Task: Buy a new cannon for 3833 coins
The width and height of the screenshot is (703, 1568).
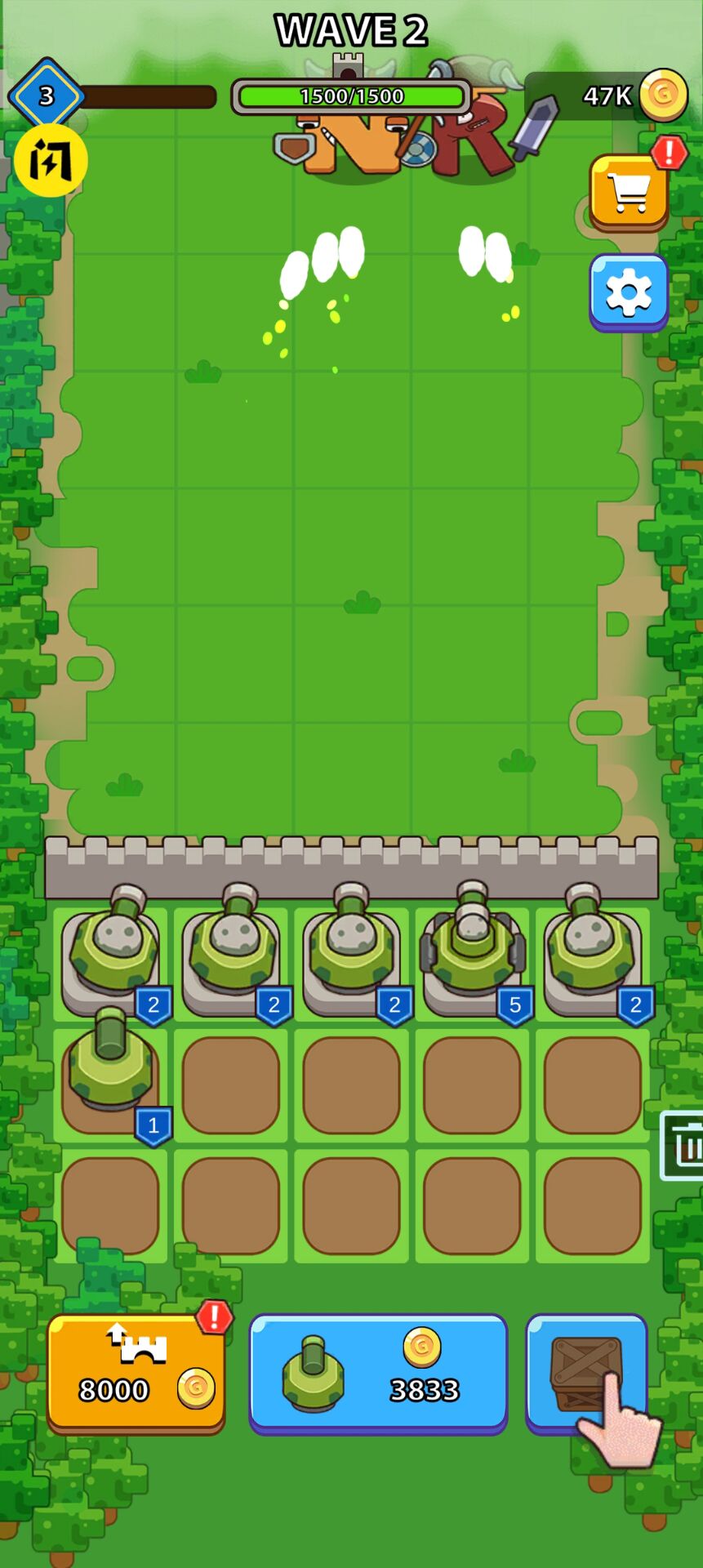Action: (378, 1374)
